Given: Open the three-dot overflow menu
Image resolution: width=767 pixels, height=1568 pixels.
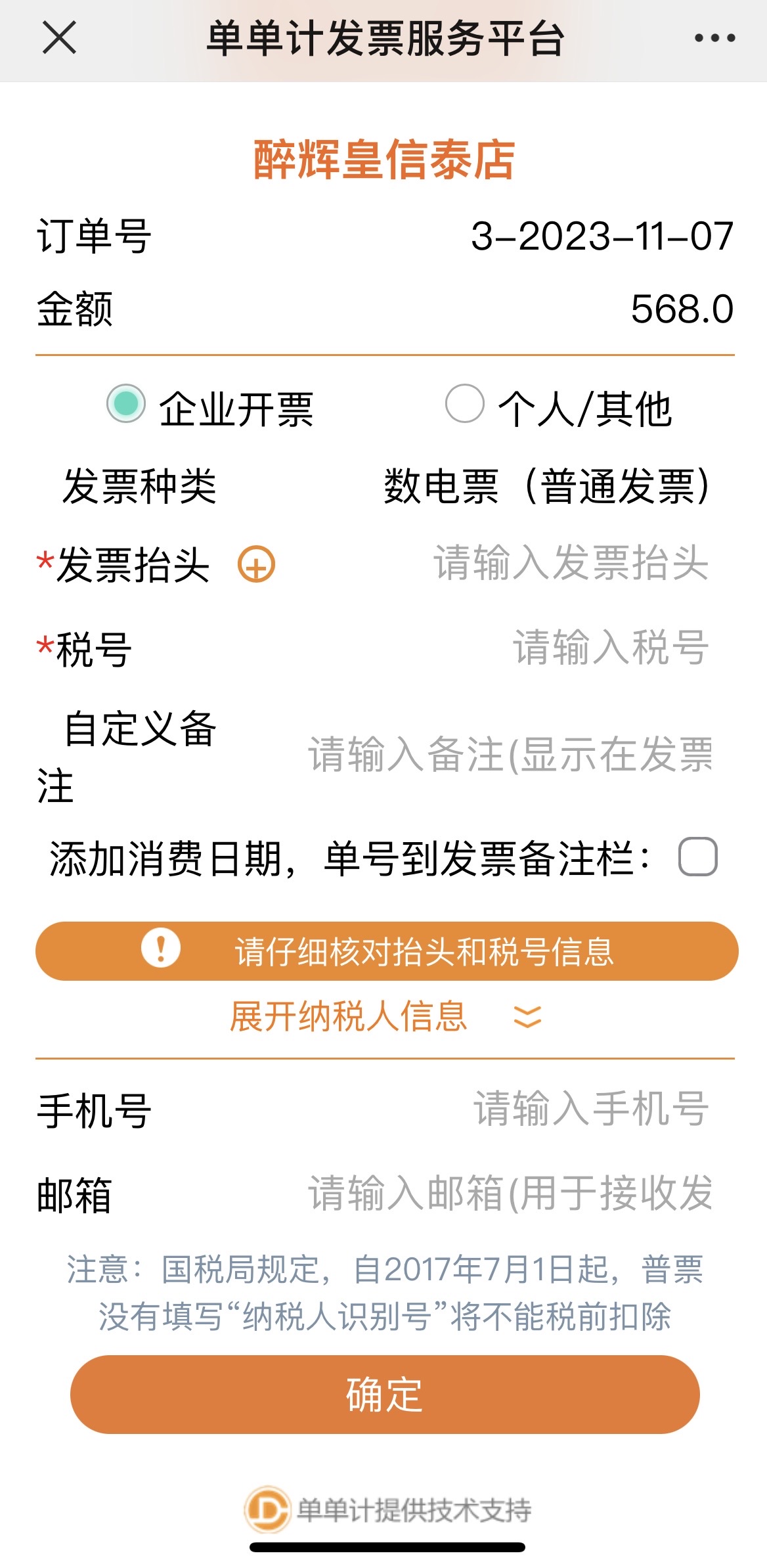Looking at the screenshot, I should pos(714,38).
